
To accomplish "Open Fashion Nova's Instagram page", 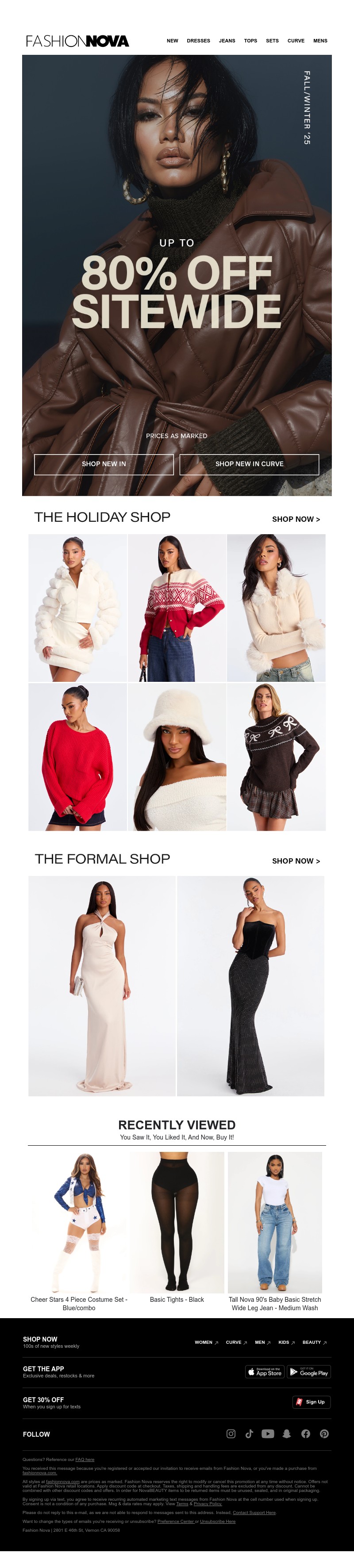I will pos(231,1434).
